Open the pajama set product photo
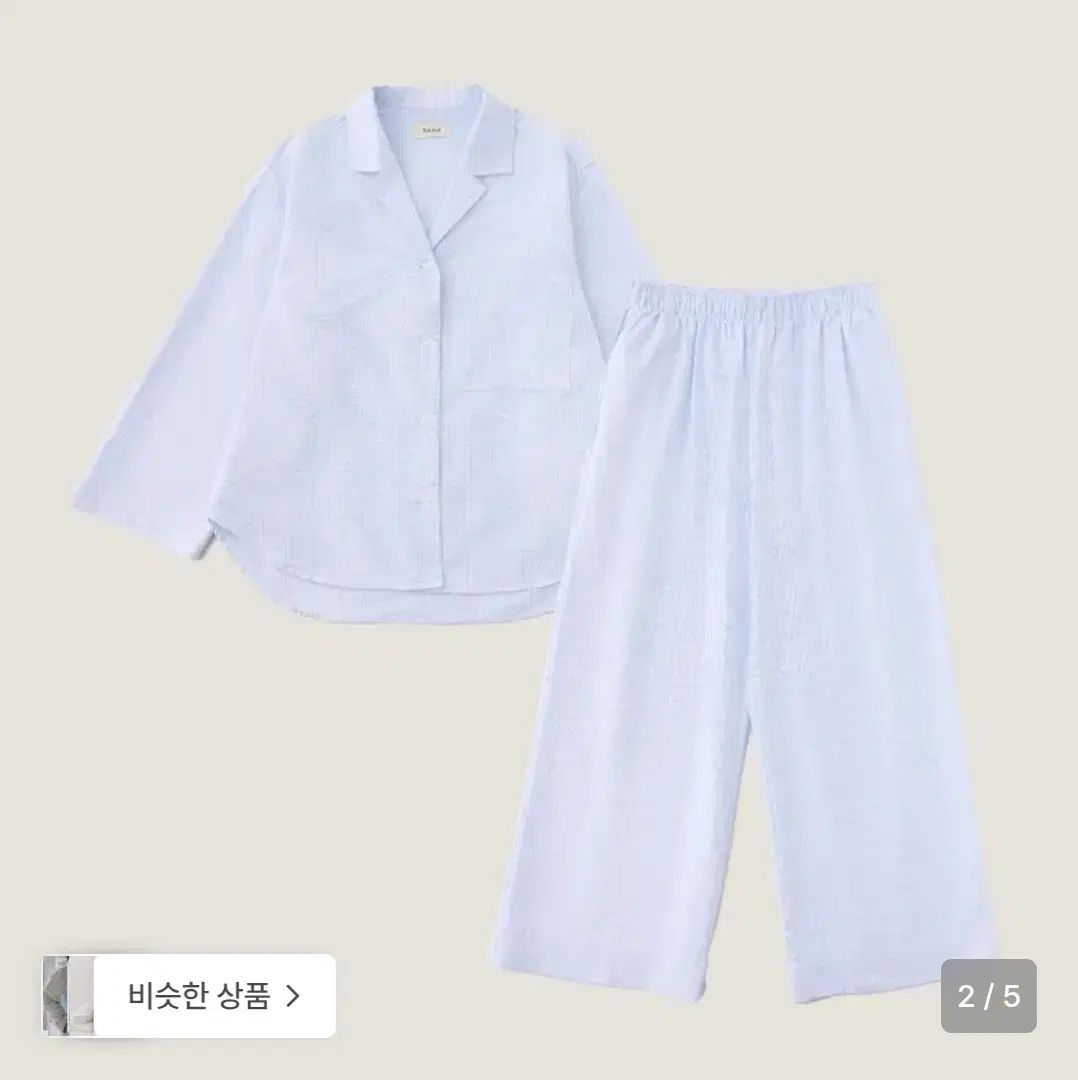 [540, 480]
